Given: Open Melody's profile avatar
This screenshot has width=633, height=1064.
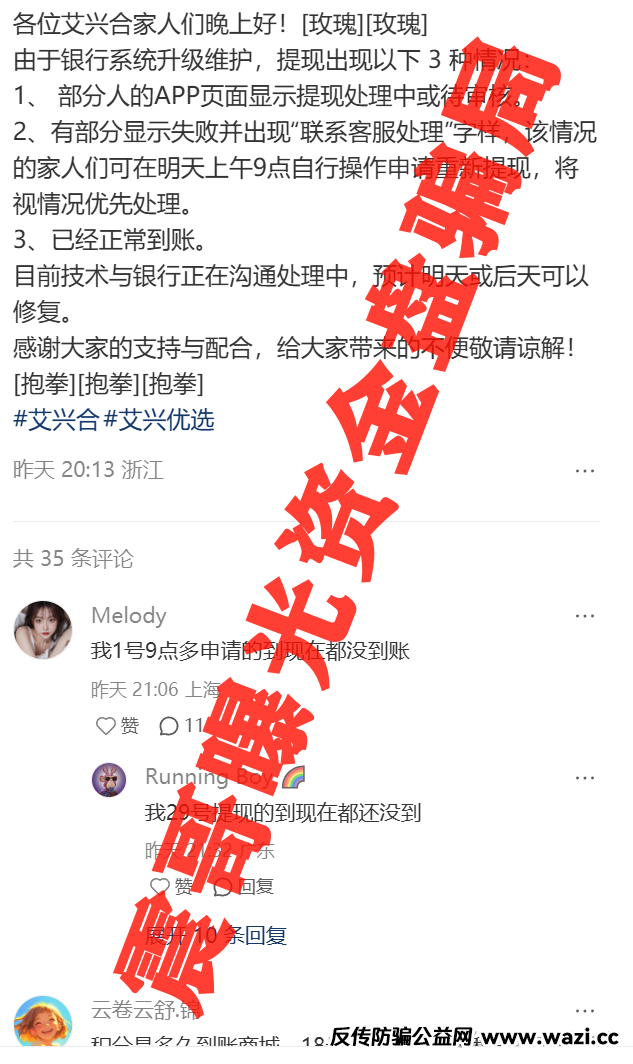Looking at the screenshot, I should point(42,630).
